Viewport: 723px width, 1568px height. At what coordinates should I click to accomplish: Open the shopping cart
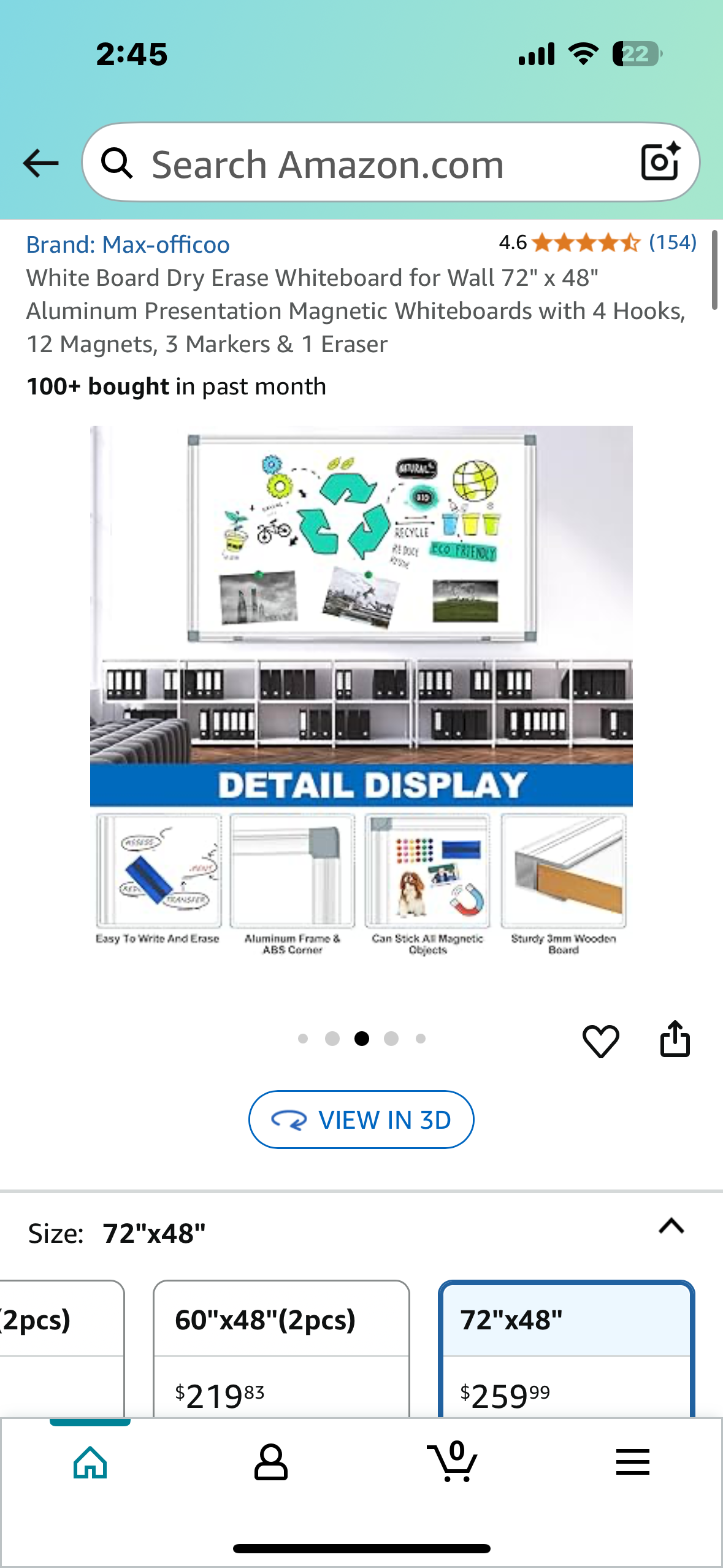(452, 1462)
